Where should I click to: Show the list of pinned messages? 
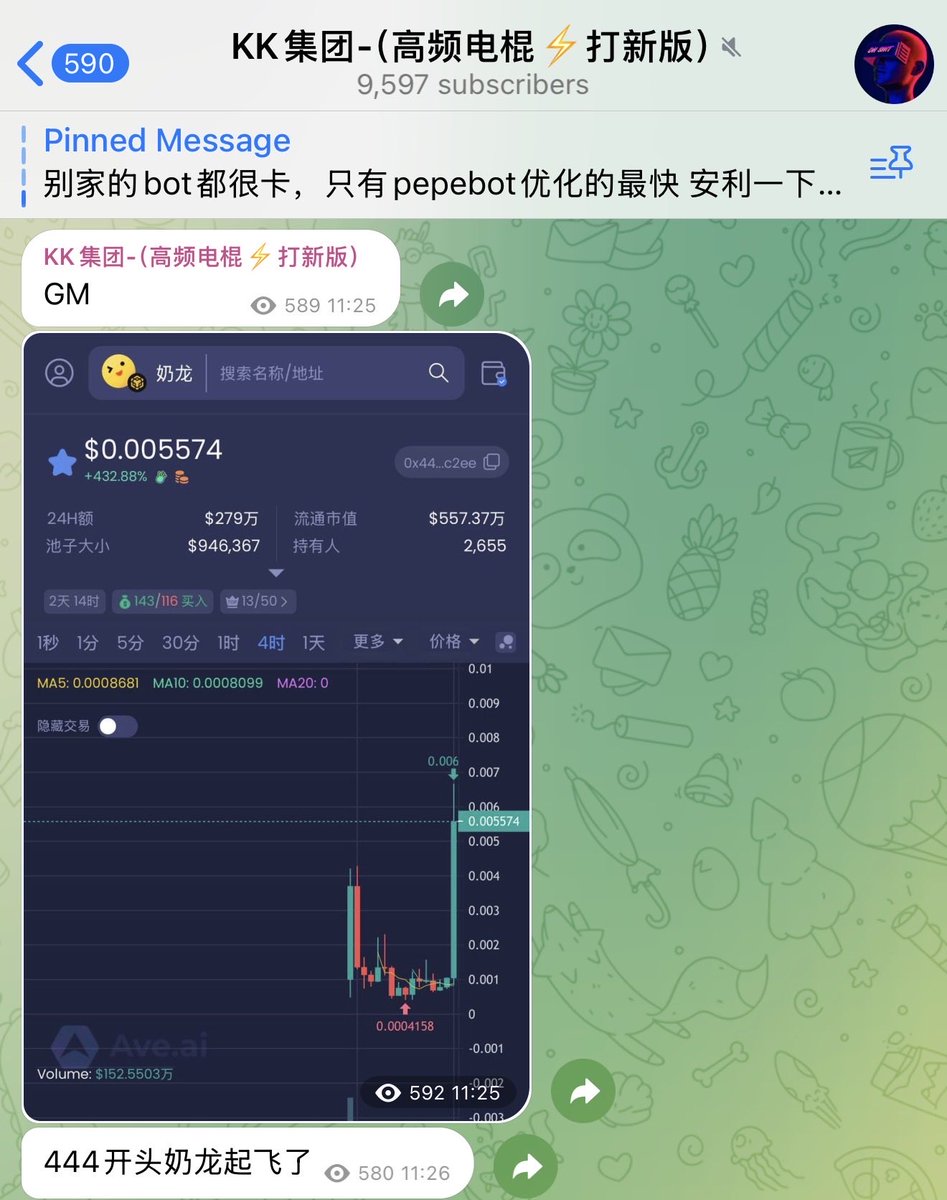tap(890, 164)
